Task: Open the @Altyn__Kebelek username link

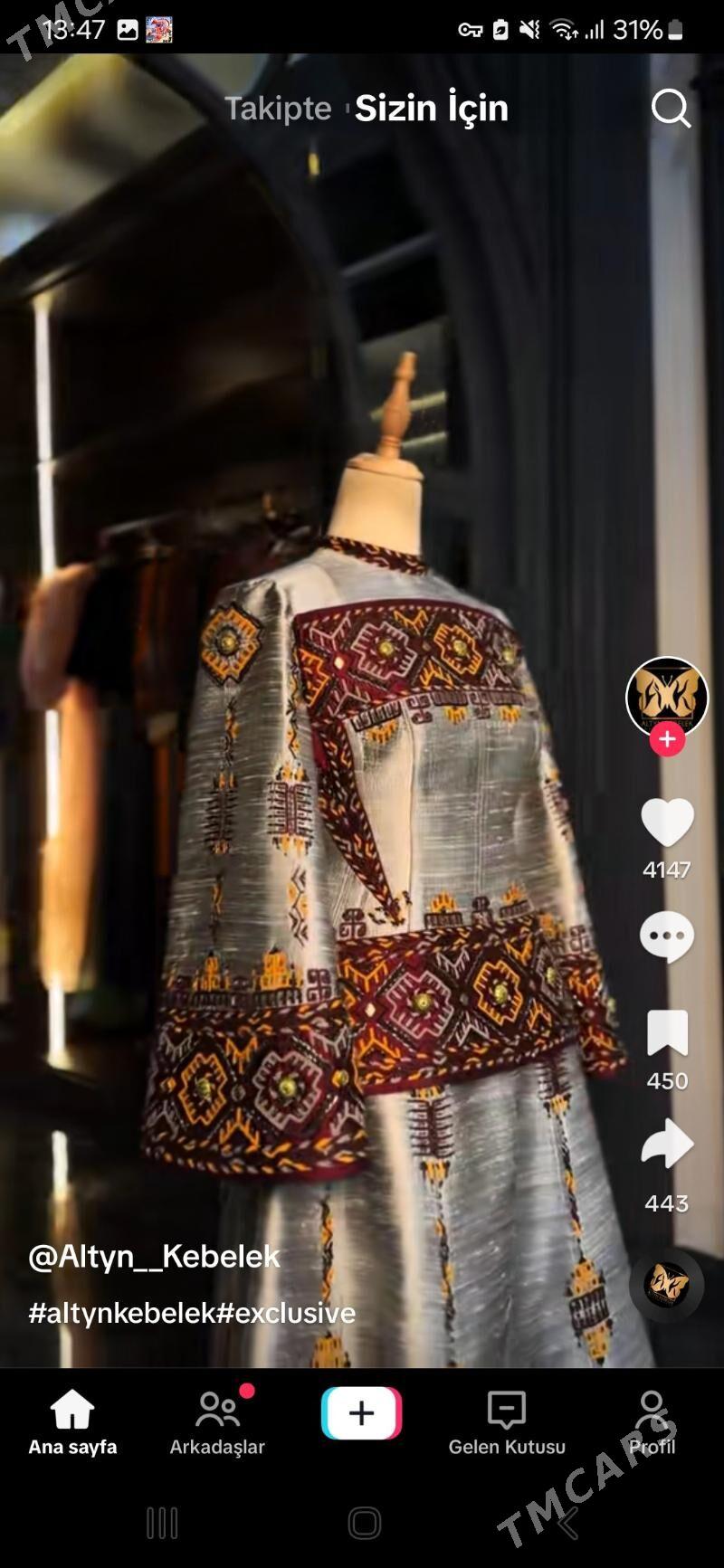Action: 154,1256
